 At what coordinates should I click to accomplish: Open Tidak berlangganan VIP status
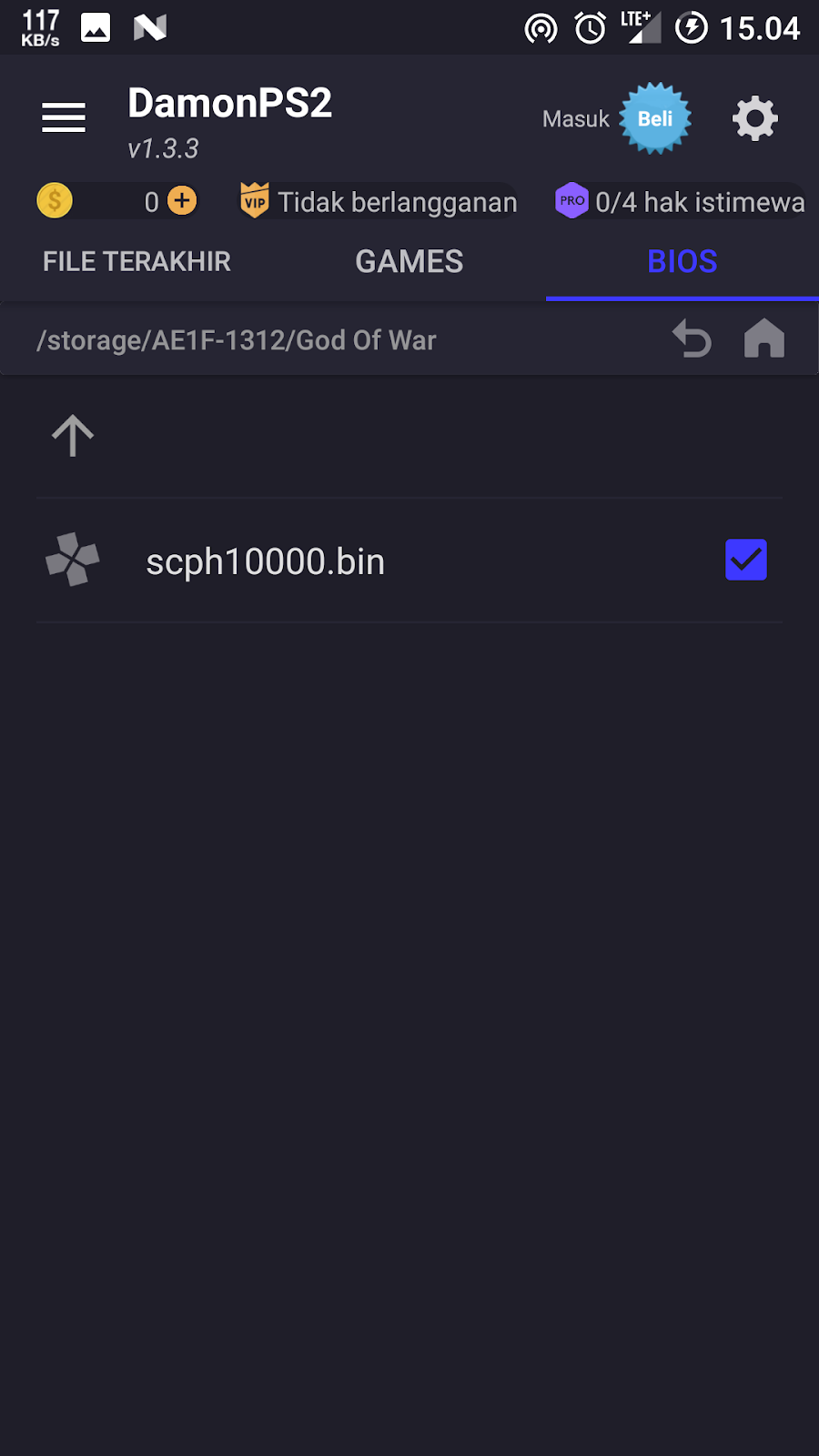(x=379, y=201)
